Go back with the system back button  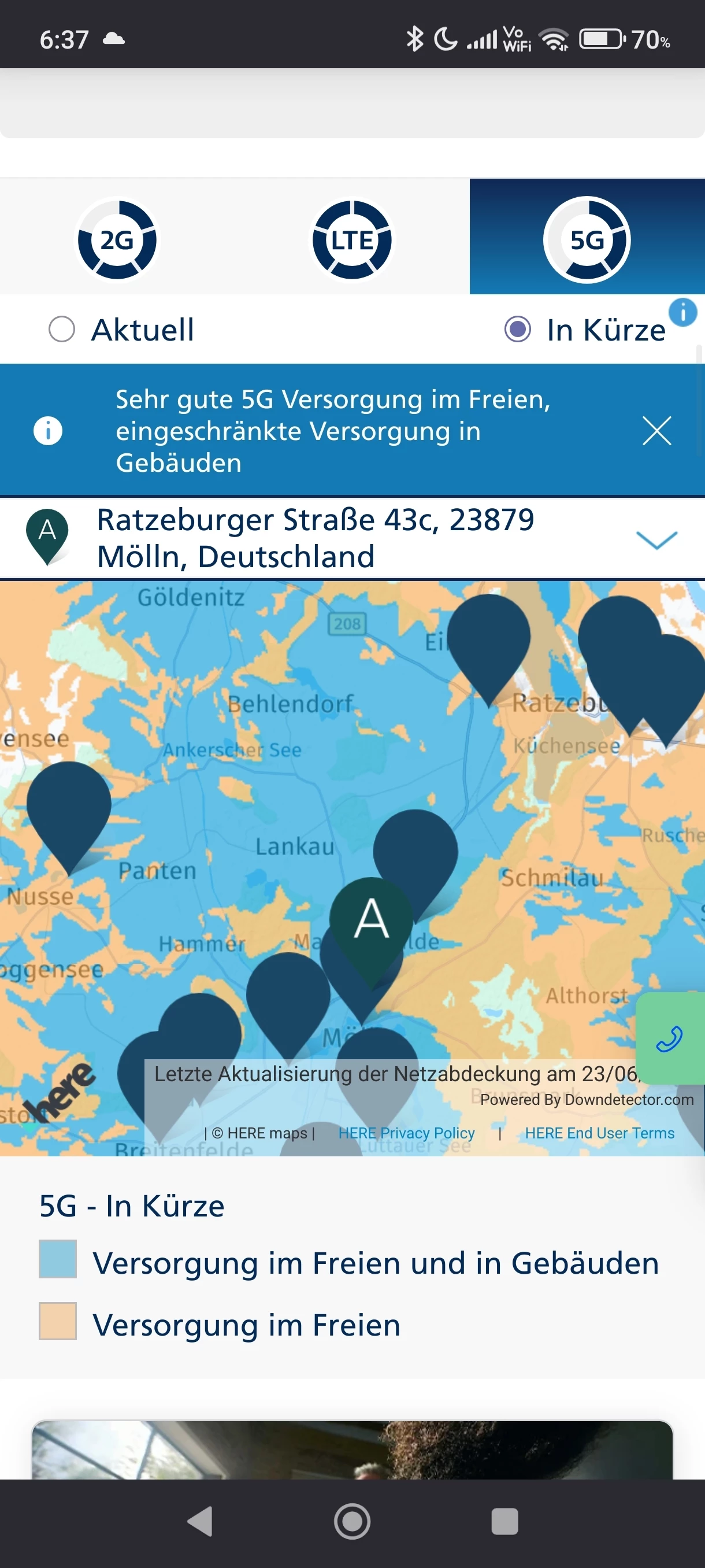tap(200, 1521)
